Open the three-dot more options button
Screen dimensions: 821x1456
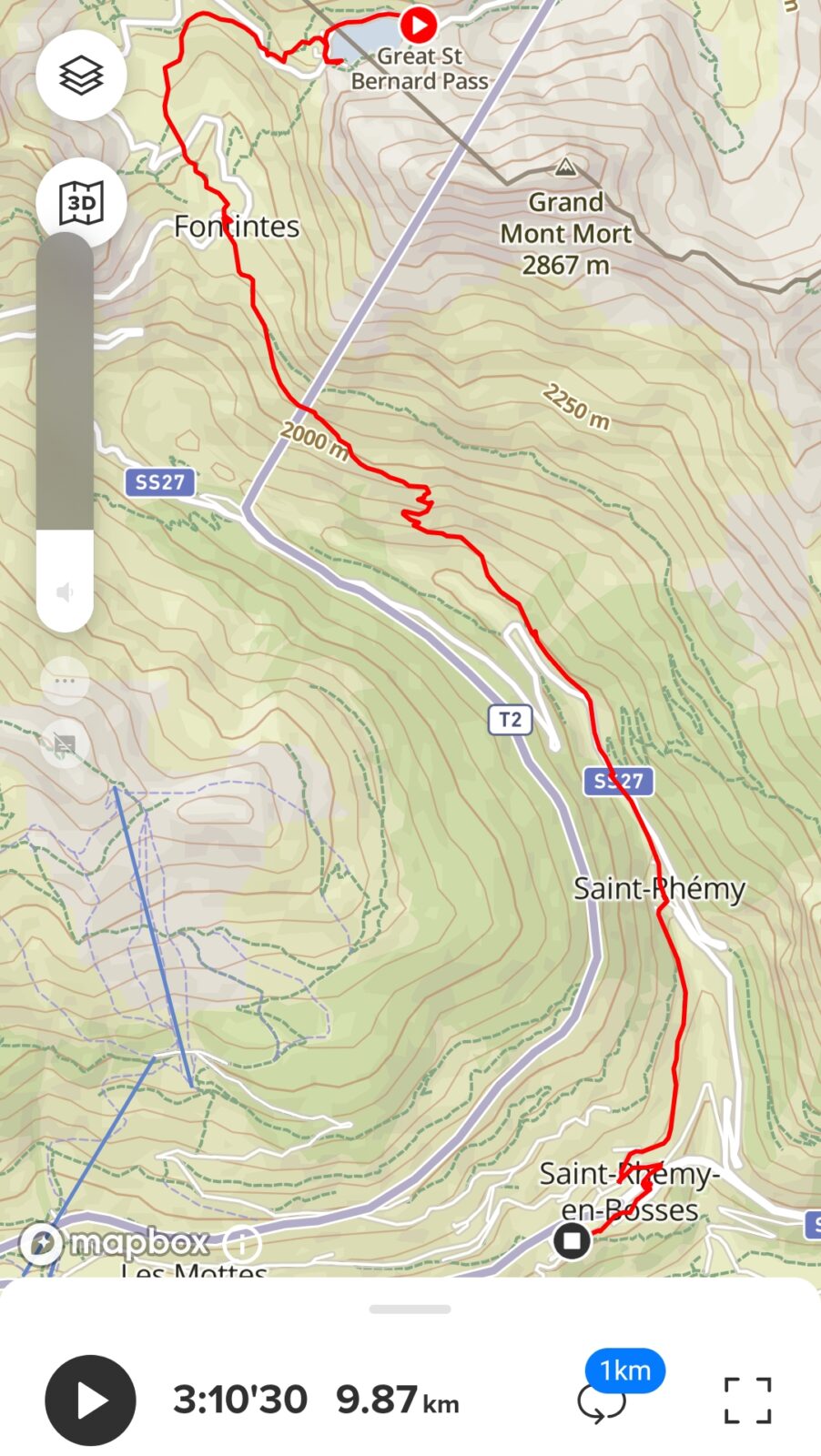point(65,681)
